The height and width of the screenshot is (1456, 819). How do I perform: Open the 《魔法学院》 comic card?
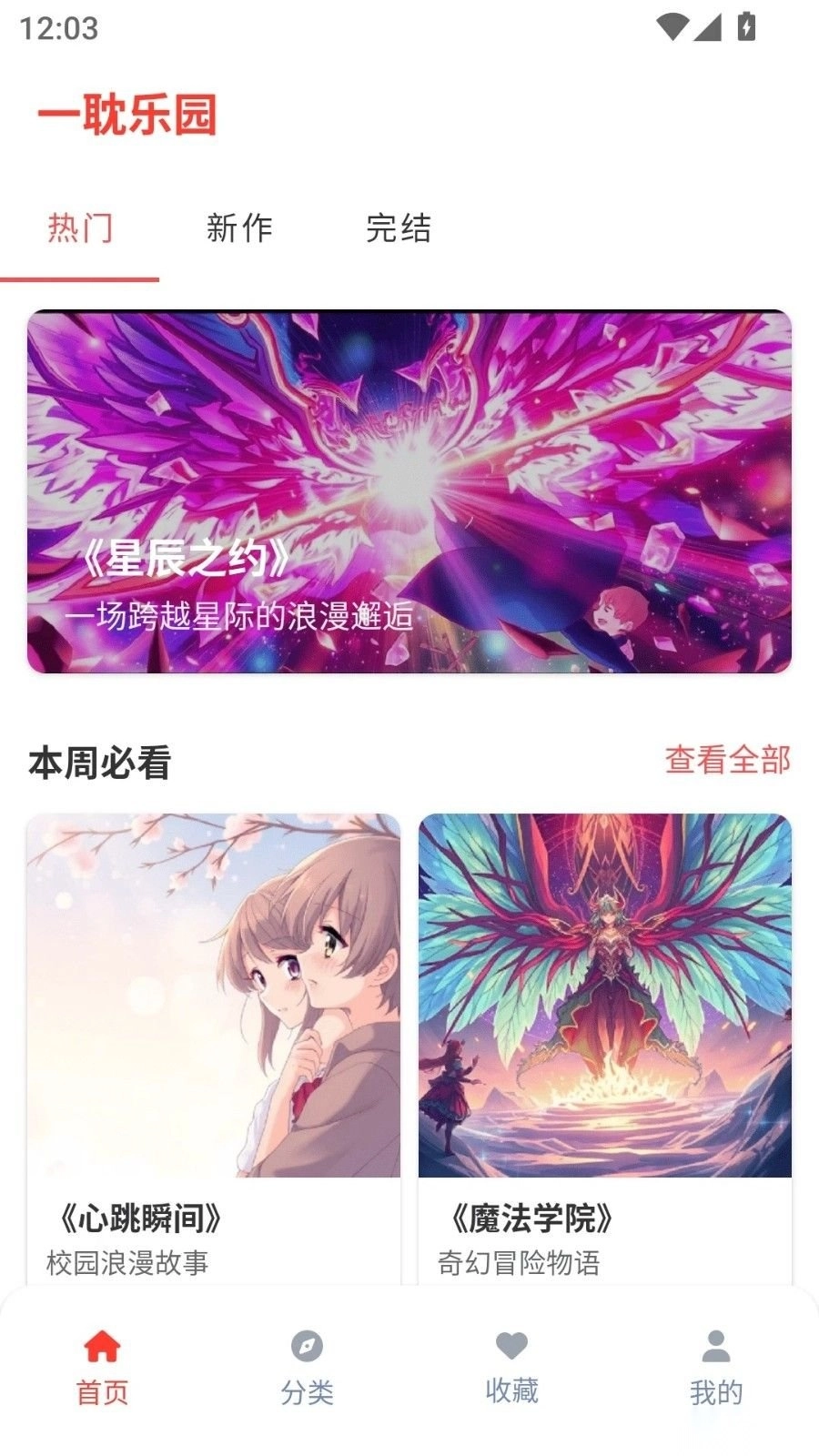click(604, 1046)
